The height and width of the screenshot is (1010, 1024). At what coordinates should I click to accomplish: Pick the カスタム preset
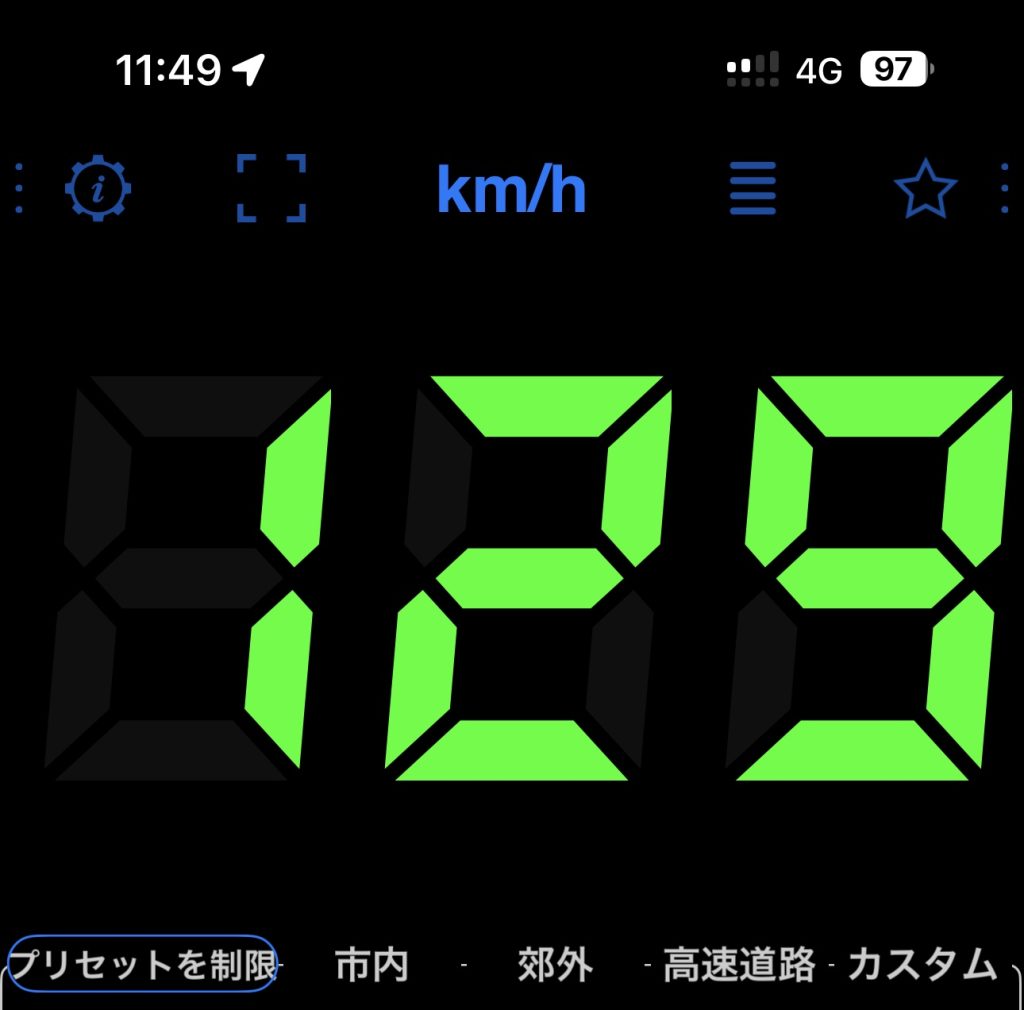coord(922,965)
